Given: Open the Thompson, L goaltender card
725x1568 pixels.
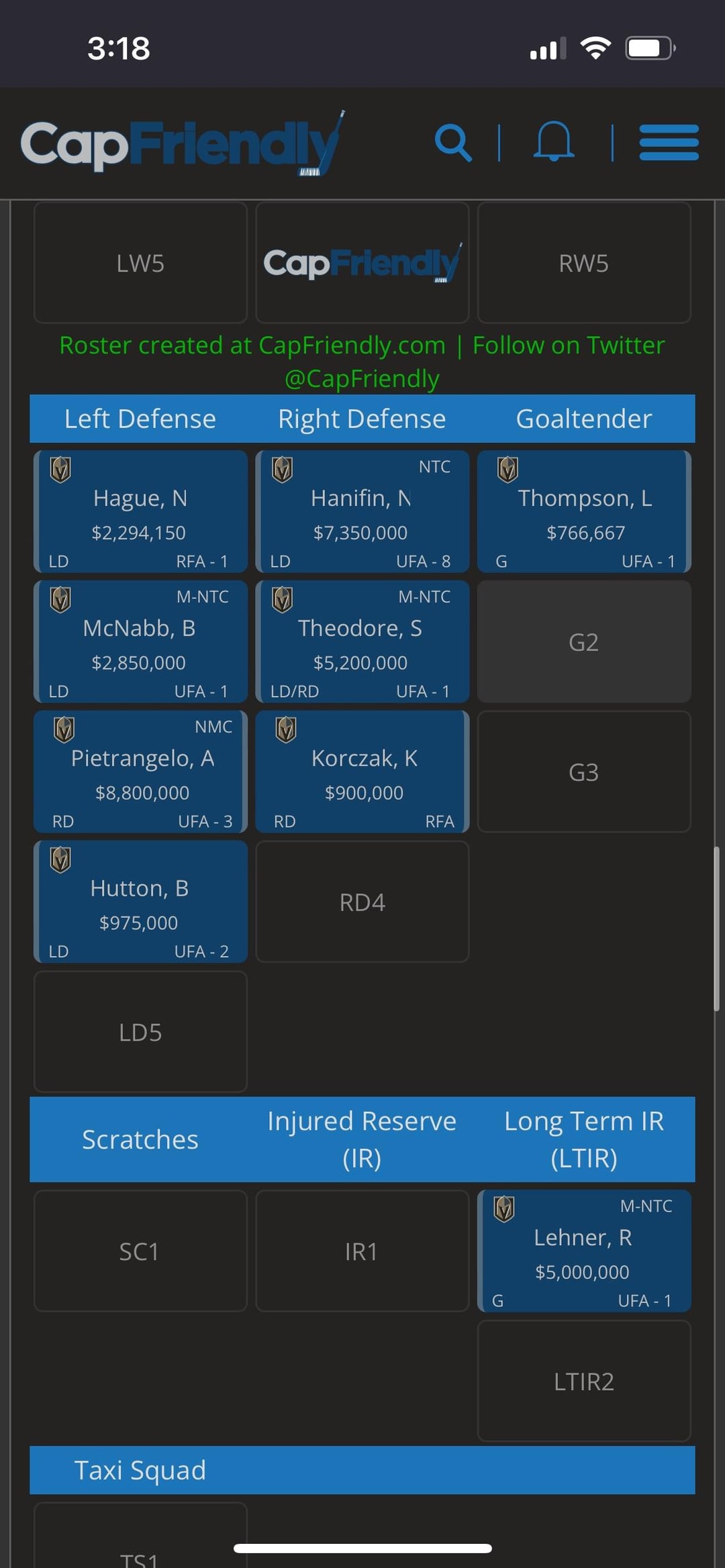Looking at the screenshot, I should pyautogui.click(x=584, y=511).
